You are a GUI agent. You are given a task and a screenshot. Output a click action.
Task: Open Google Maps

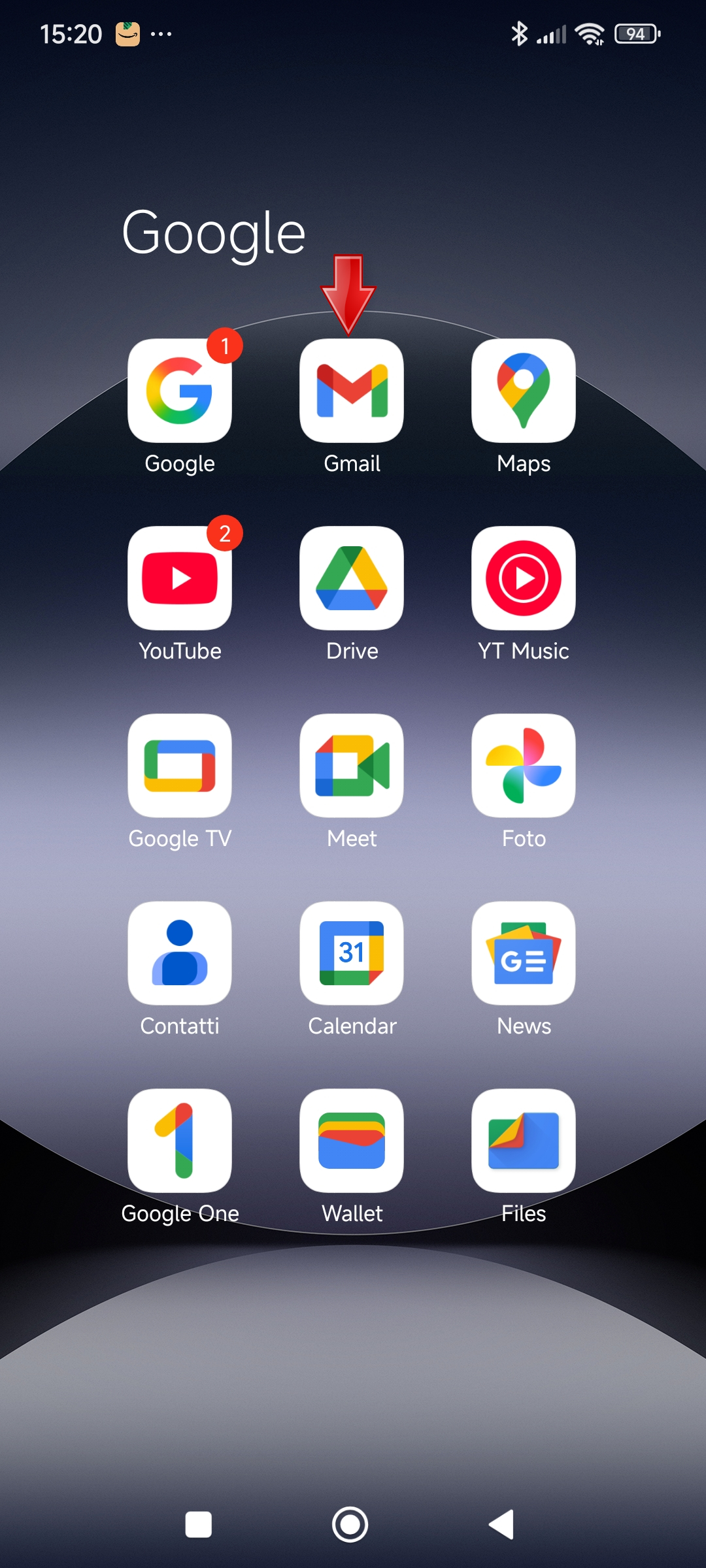[524, 391]
